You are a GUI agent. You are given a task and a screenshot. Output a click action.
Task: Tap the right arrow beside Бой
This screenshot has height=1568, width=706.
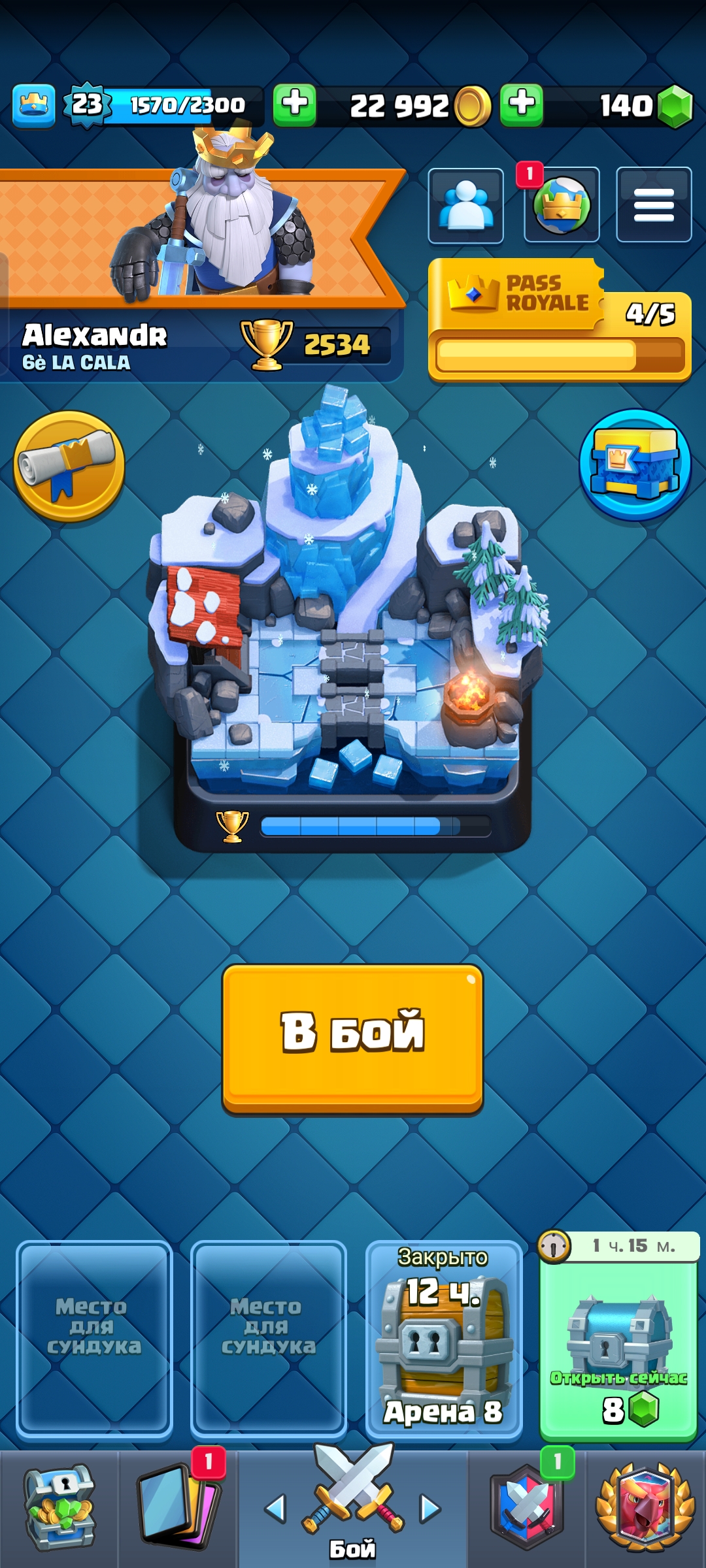coord(429,1508)
